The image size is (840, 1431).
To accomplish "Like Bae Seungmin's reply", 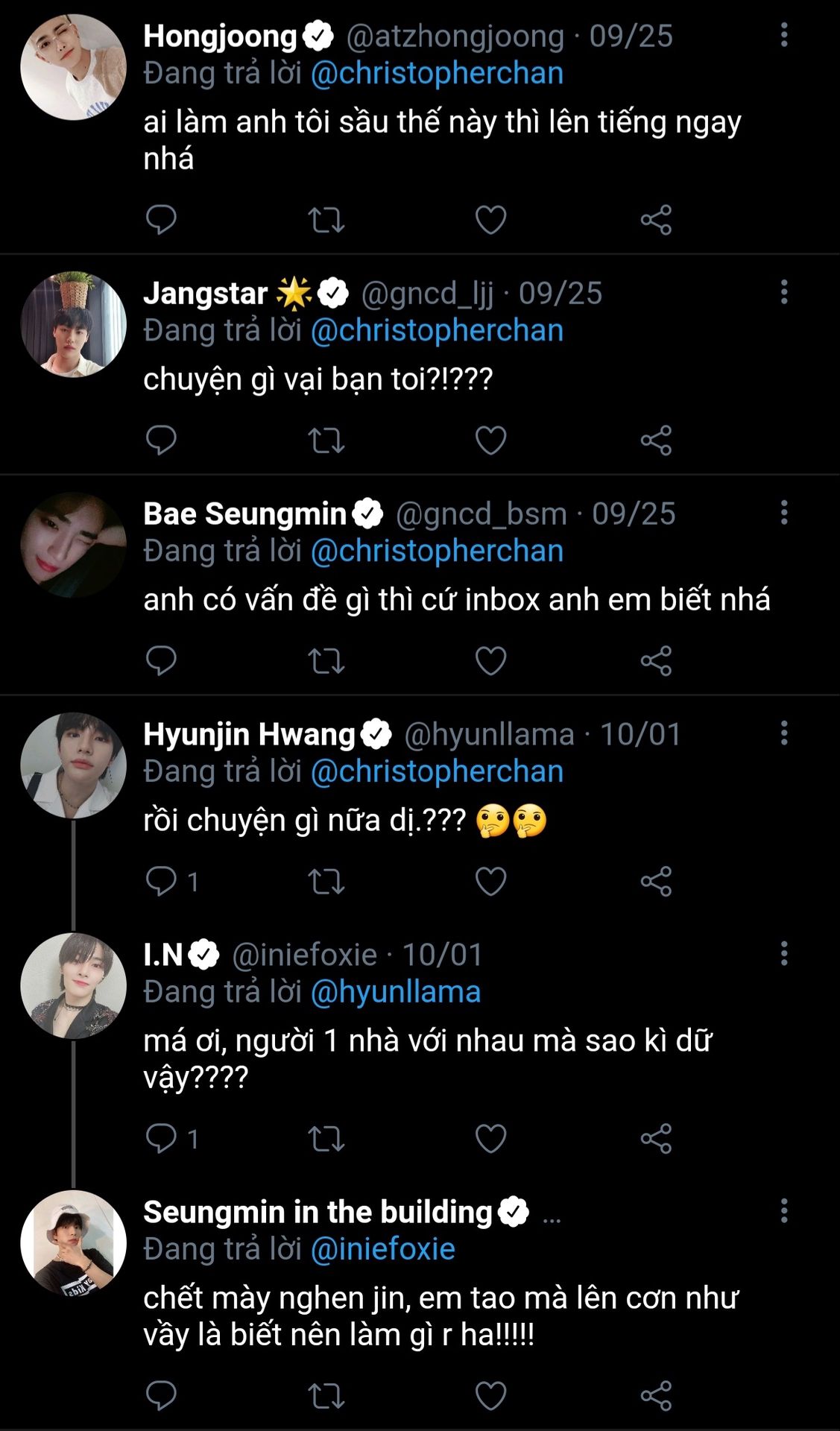I will 490,660.
